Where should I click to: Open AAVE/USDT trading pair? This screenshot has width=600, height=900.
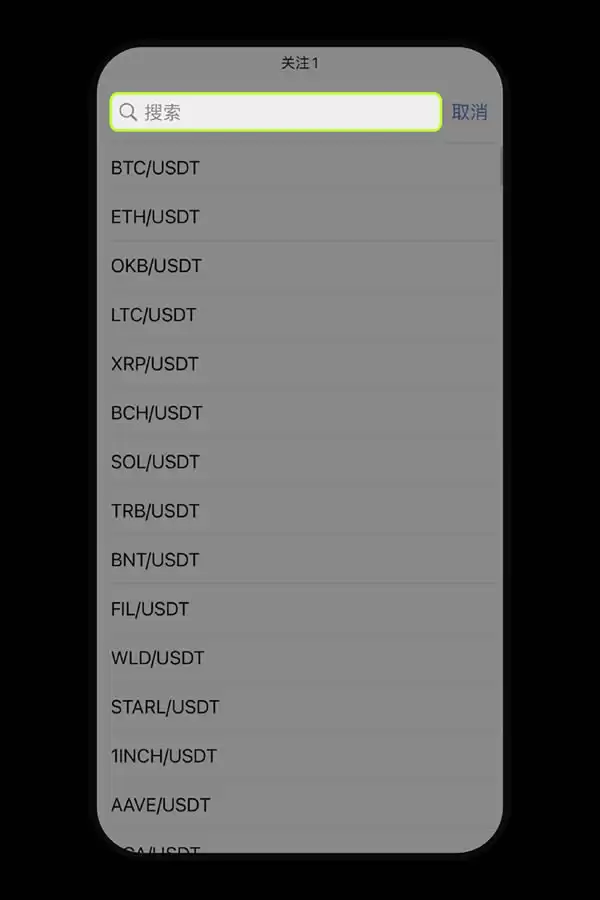pyautogui.click(x=160, y=805)
